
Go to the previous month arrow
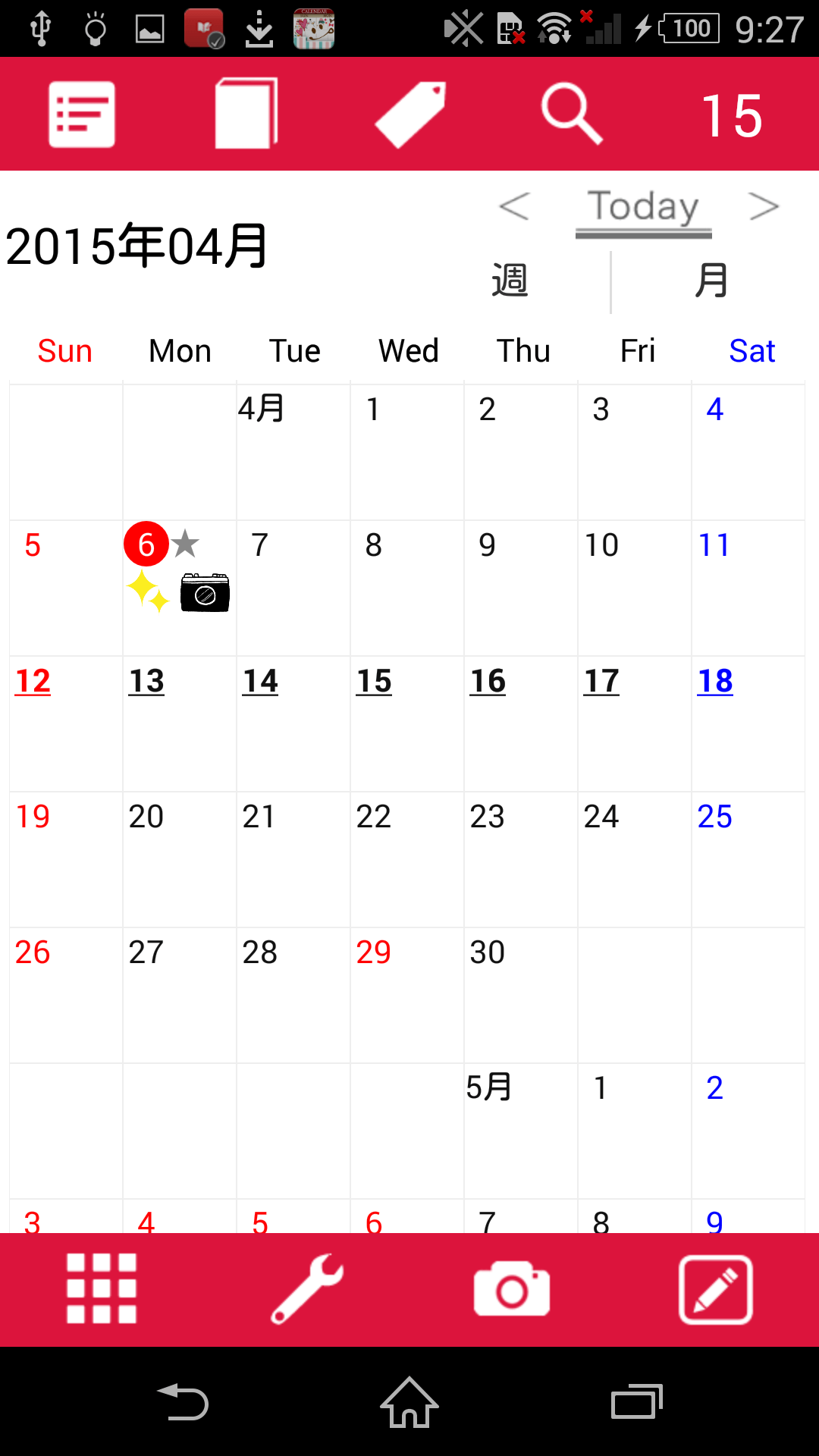click(514, 206)
